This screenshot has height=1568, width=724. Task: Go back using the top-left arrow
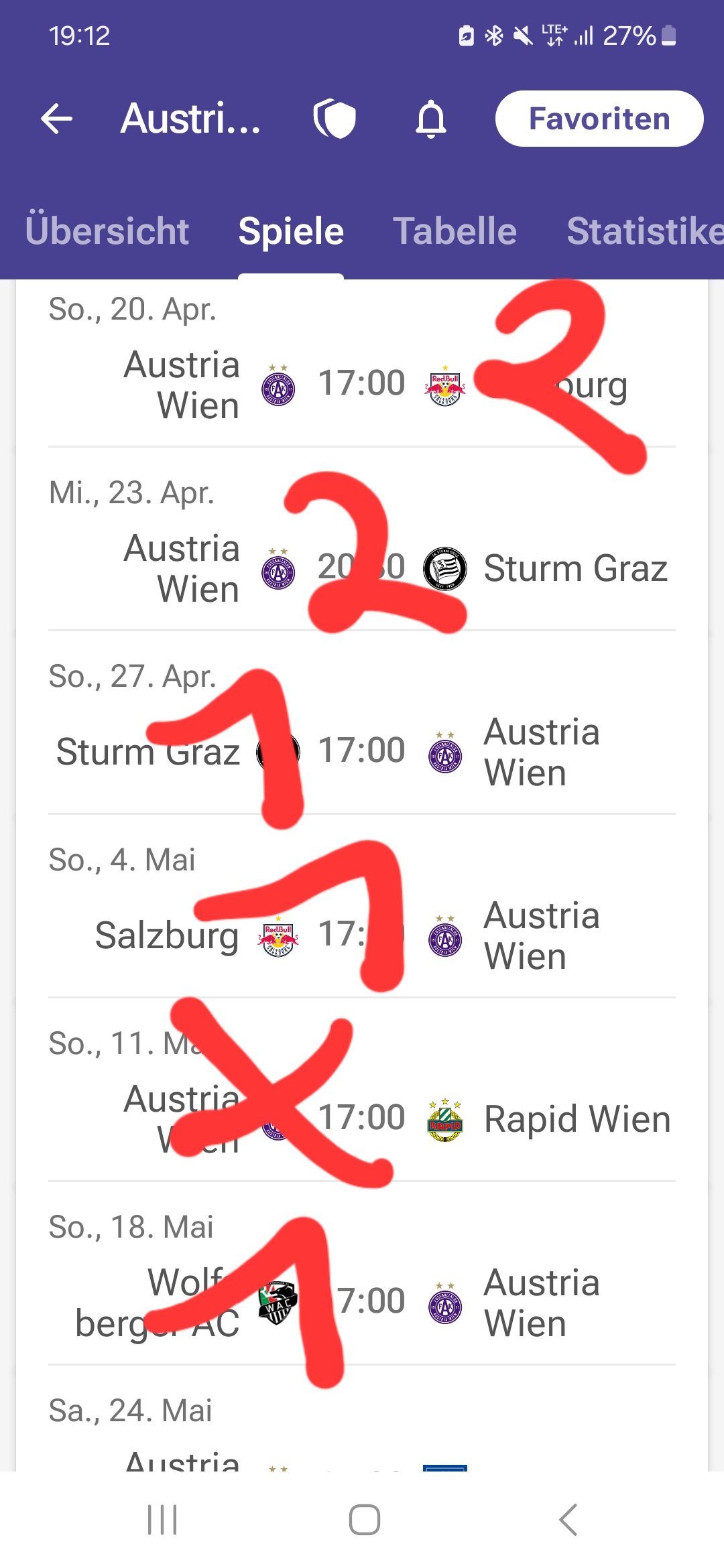tap(57, 119)
